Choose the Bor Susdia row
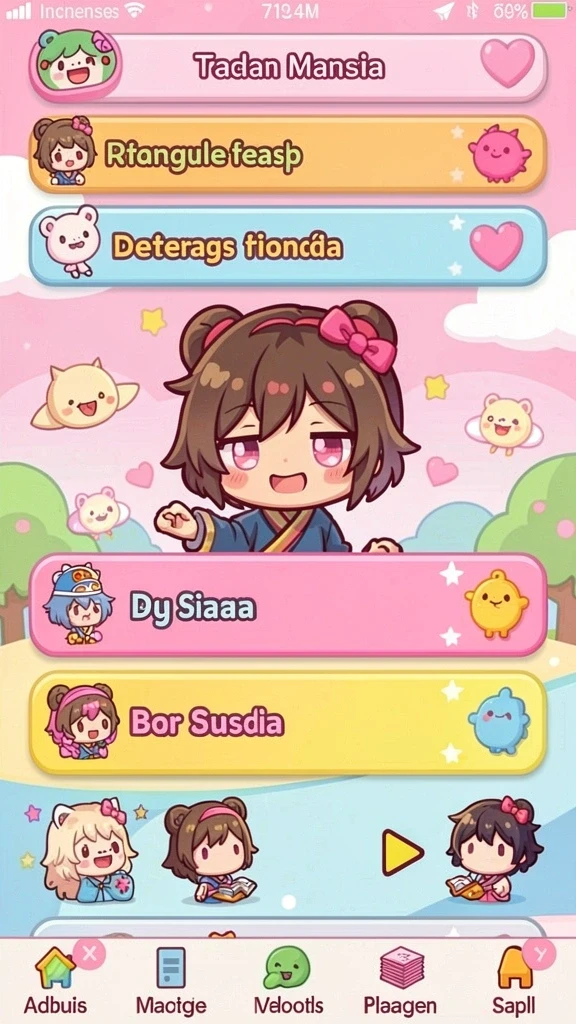The width and height of the screenshot is (576, 1024). pos(287,722)
